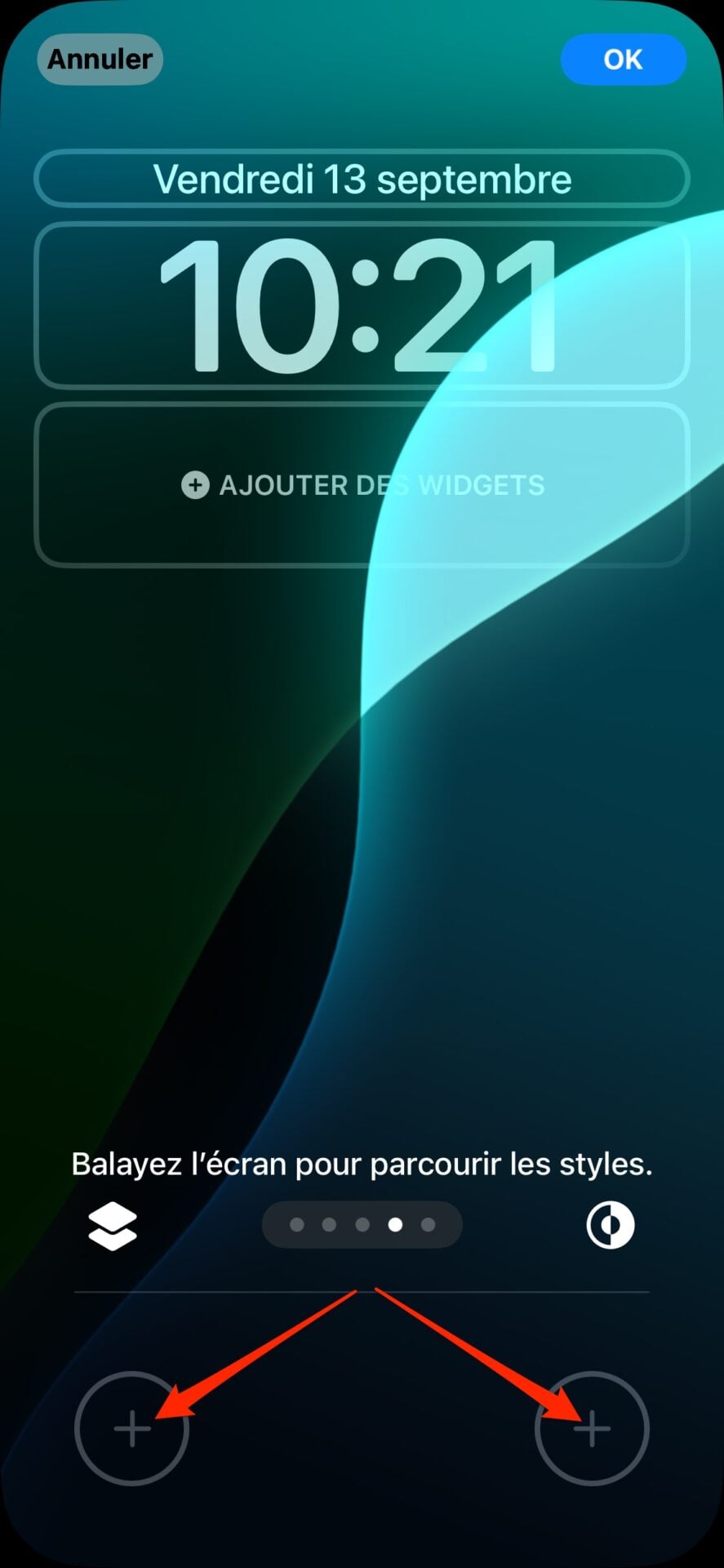Tap Annuler to cancel editing
The width and height of the screenshot is (724, 1568).
pyautogui.click(x=100, y=59)
